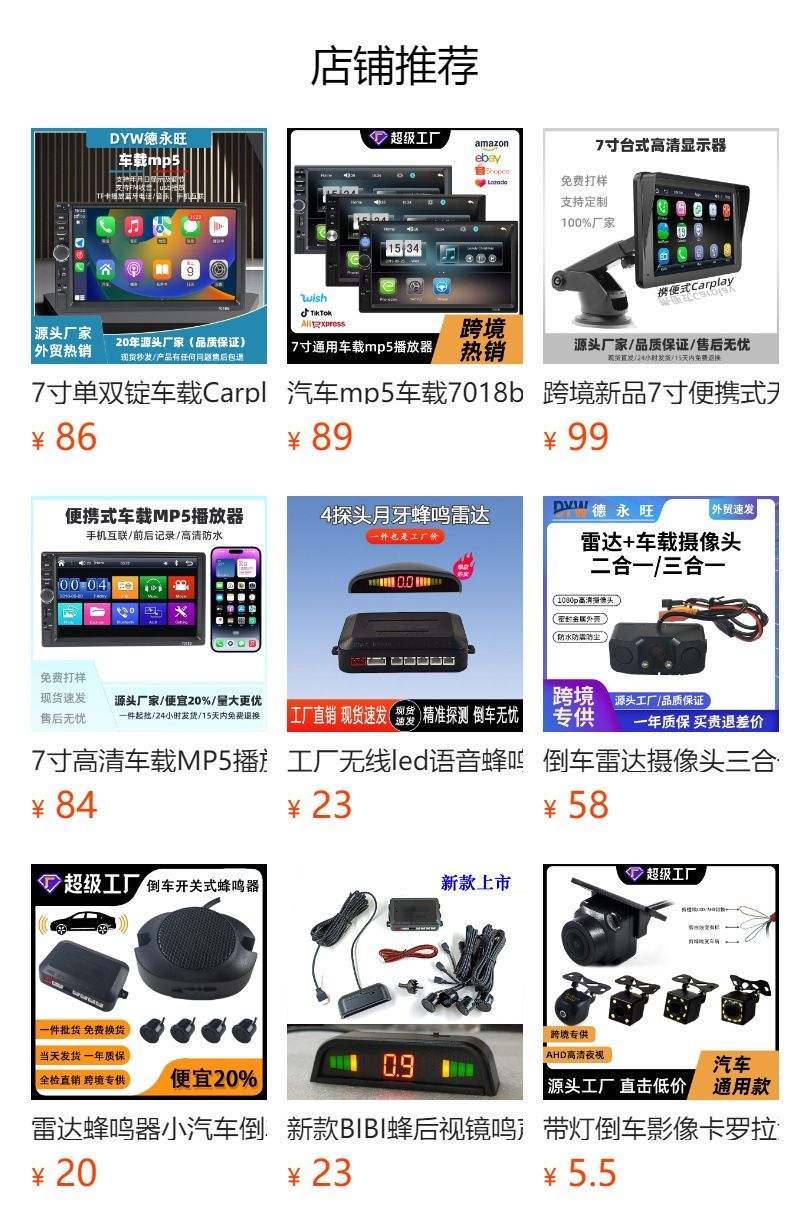View the 汽车mp5车载7018b product card

pos(405,246)
